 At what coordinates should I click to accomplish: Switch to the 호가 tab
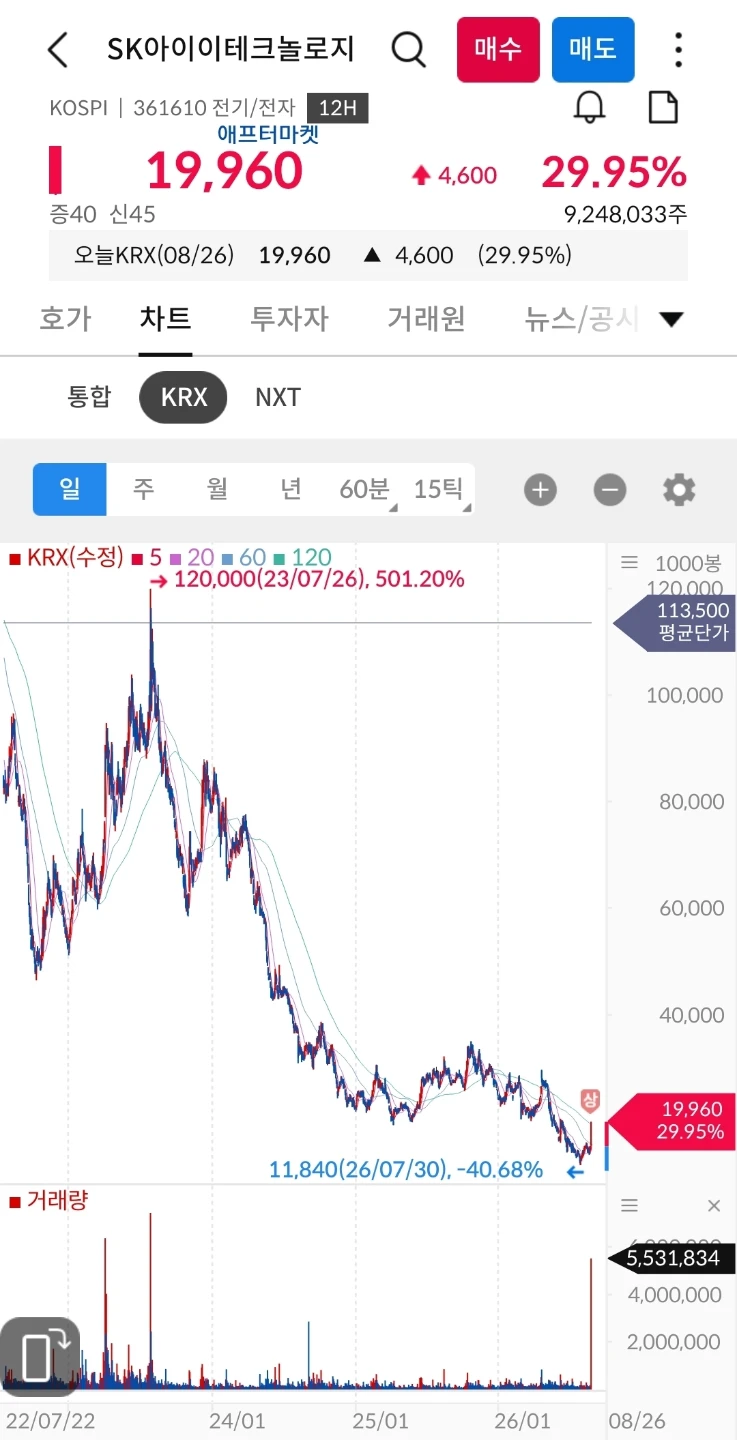pyautogui.click(x=65, y=319)
